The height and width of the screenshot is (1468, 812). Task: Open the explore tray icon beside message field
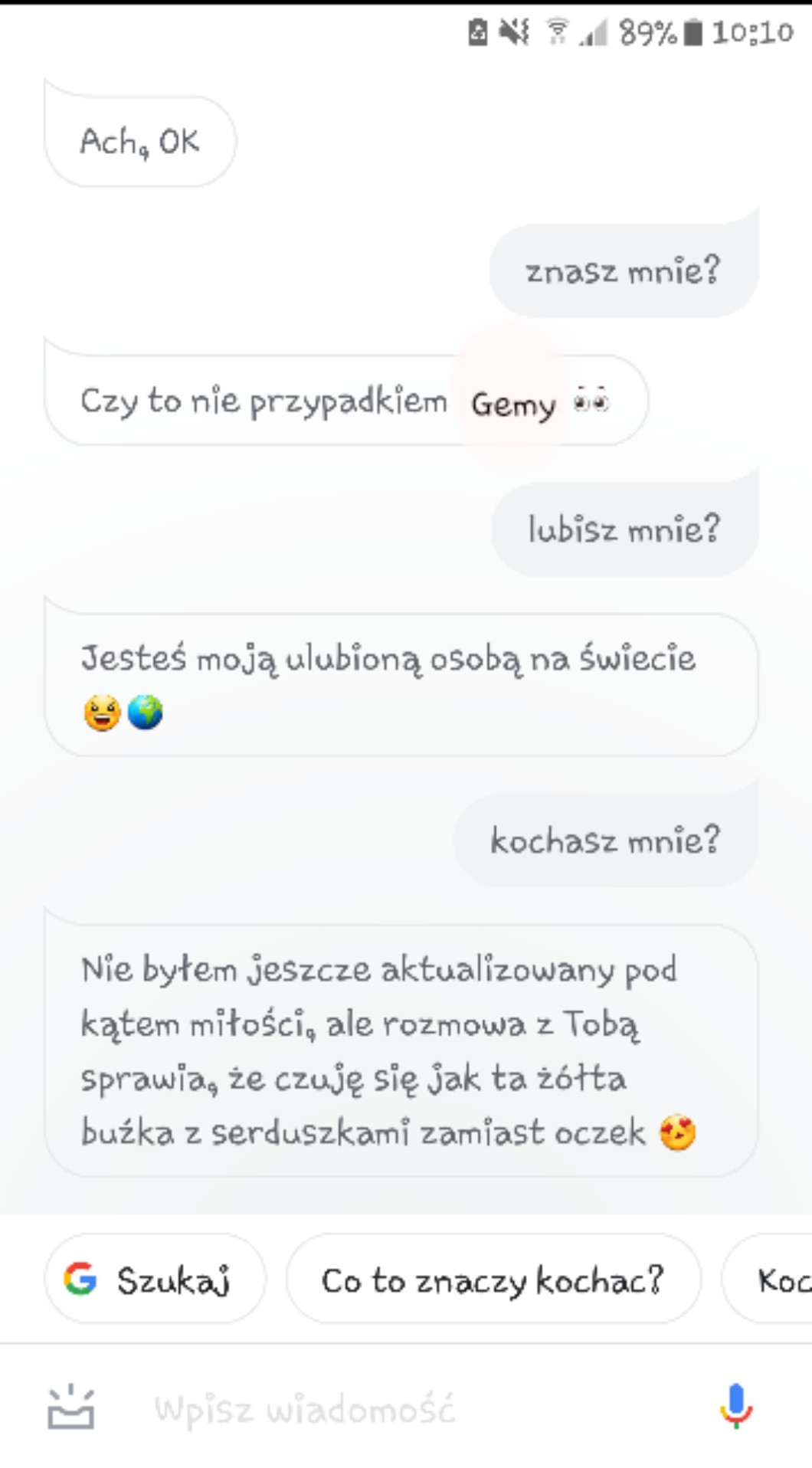click(70, 1408)
